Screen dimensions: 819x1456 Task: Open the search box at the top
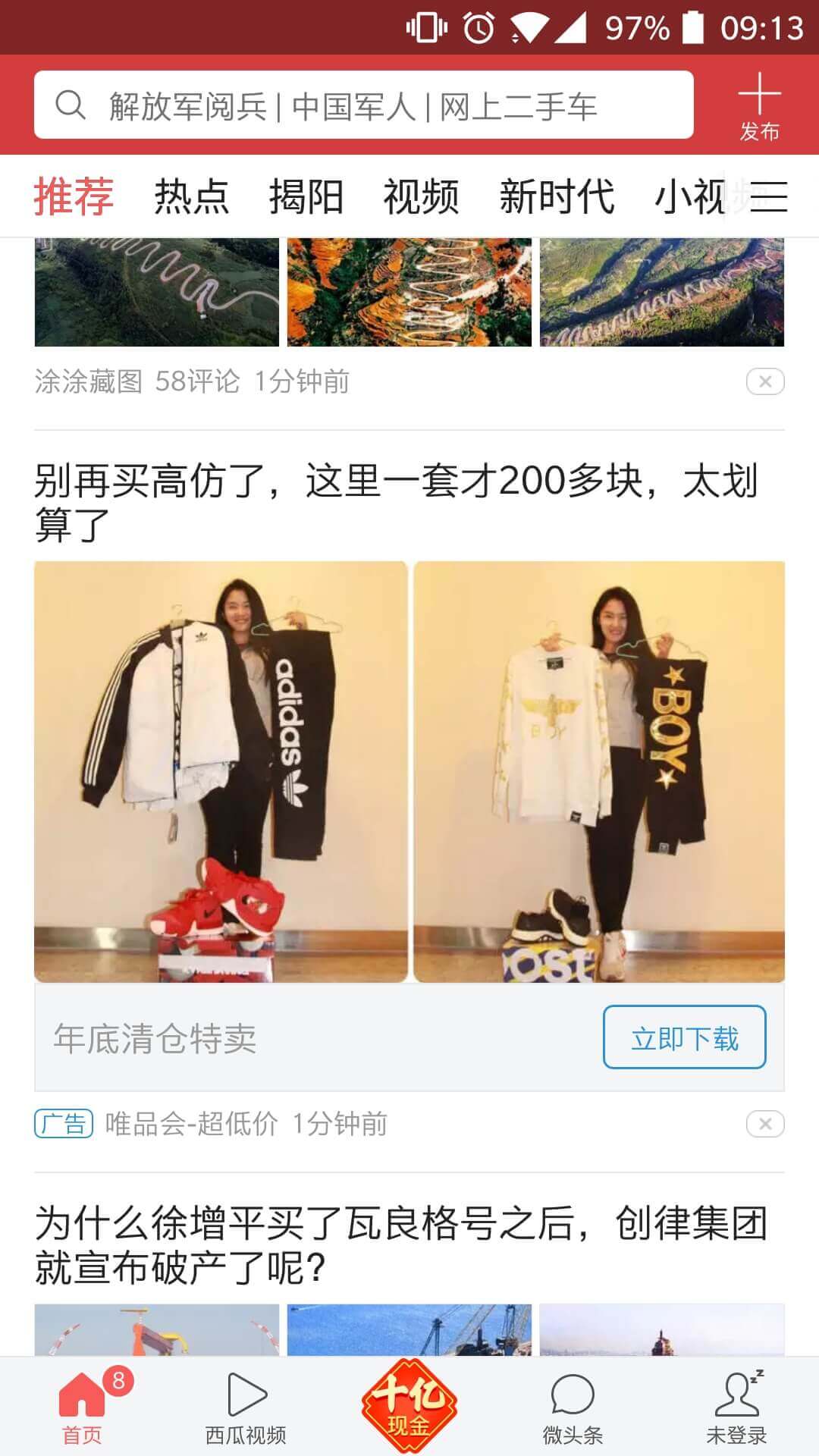pyautogui.click(x=364, y=105)
